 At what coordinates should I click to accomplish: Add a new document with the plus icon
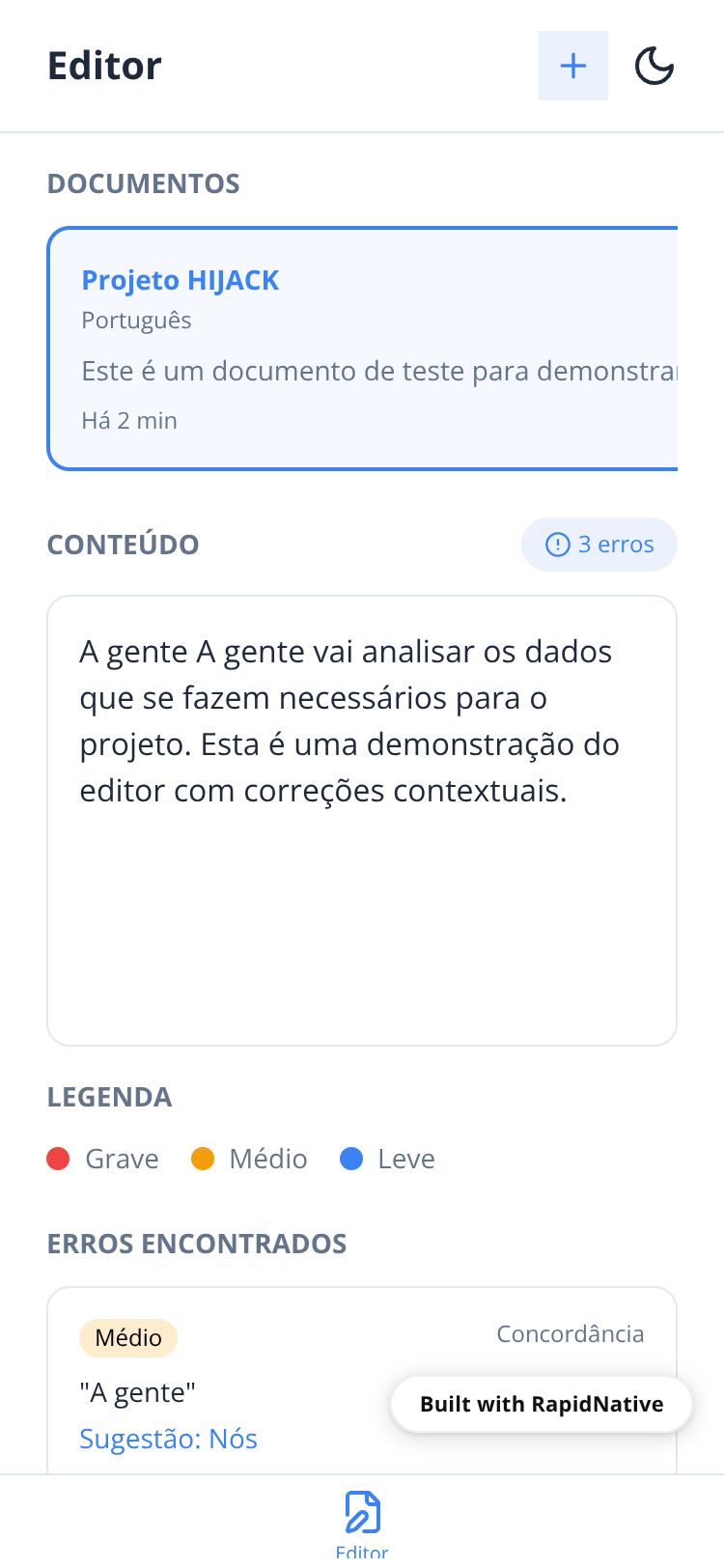coord(572,66)
